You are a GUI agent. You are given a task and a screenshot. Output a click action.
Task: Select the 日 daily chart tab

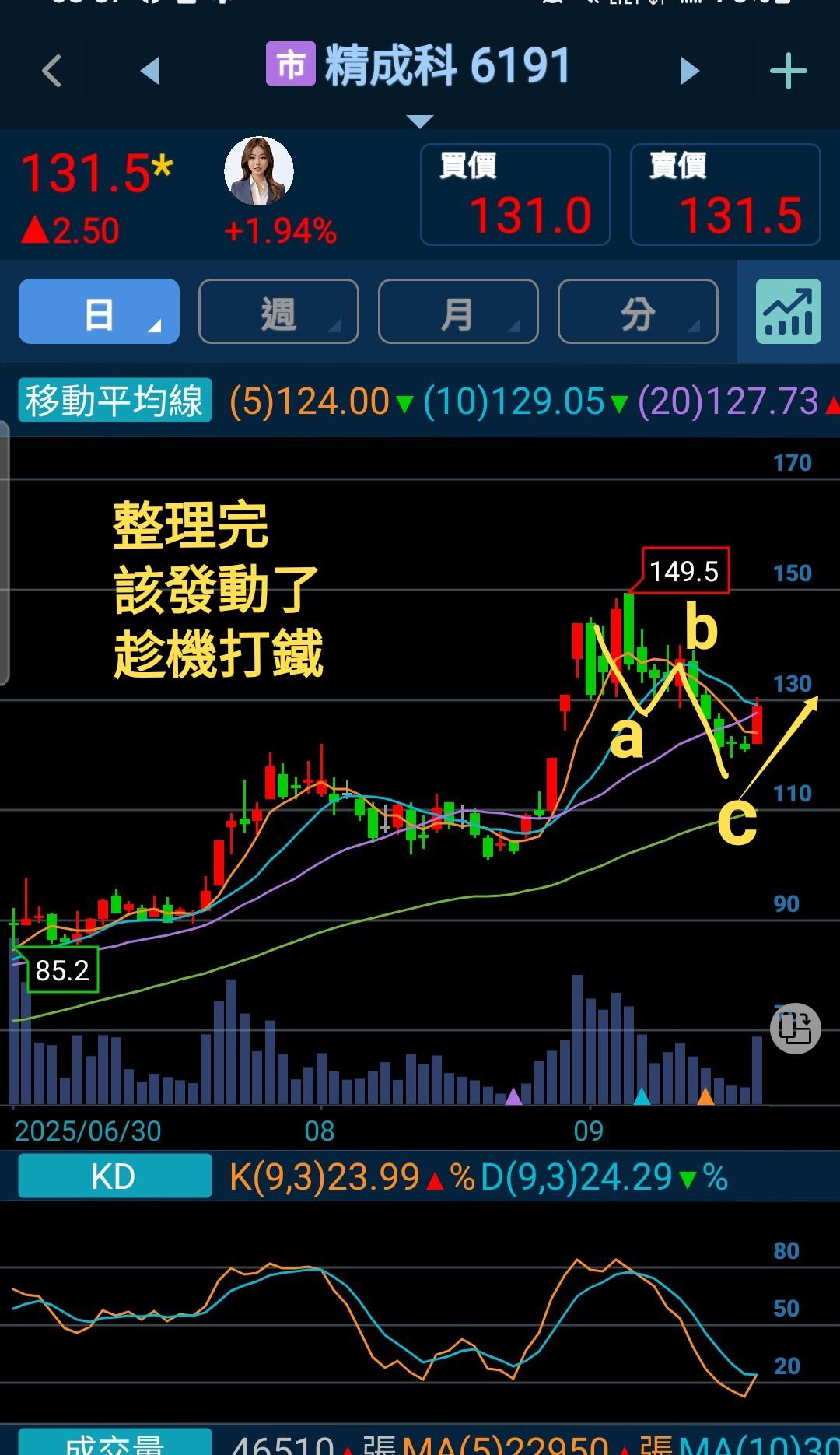point(100,311)
